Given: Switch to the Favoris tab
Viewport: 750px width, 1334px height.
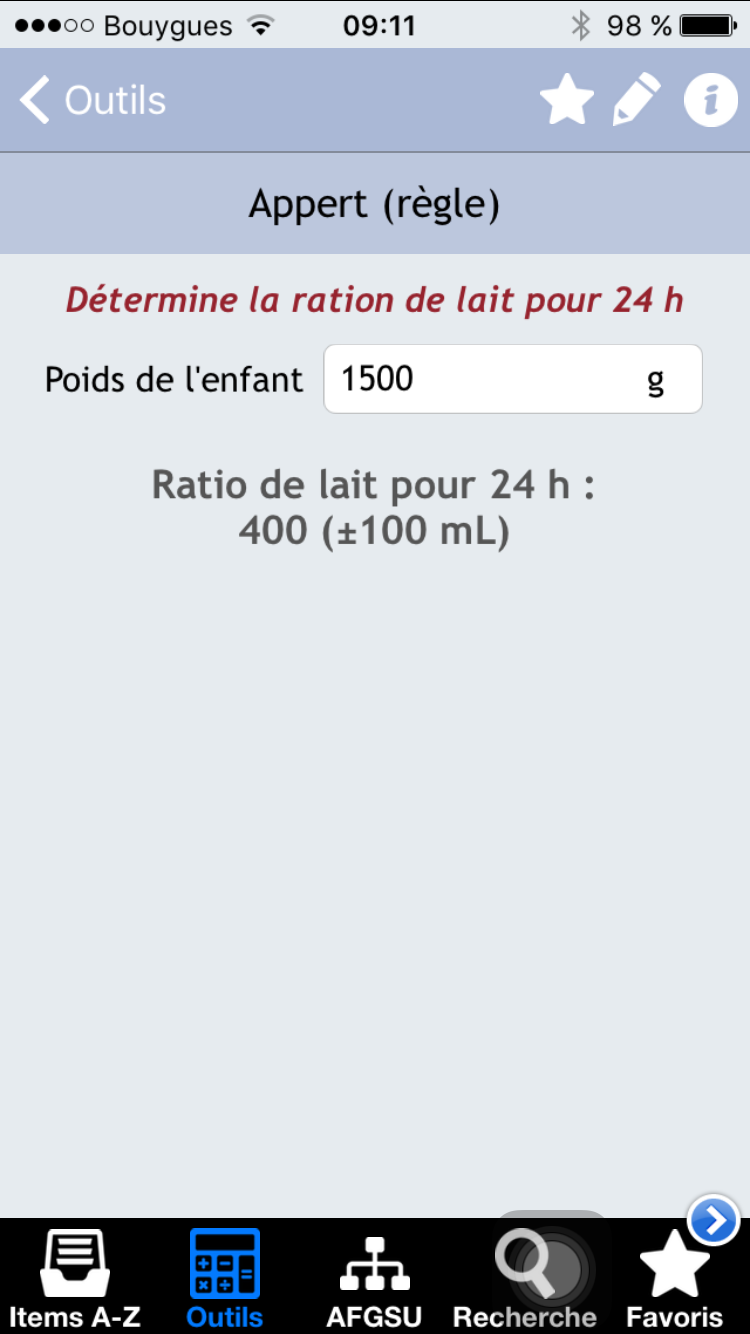Looking at the screenshot, I should pyautogui.click(x=675, y=1279).
